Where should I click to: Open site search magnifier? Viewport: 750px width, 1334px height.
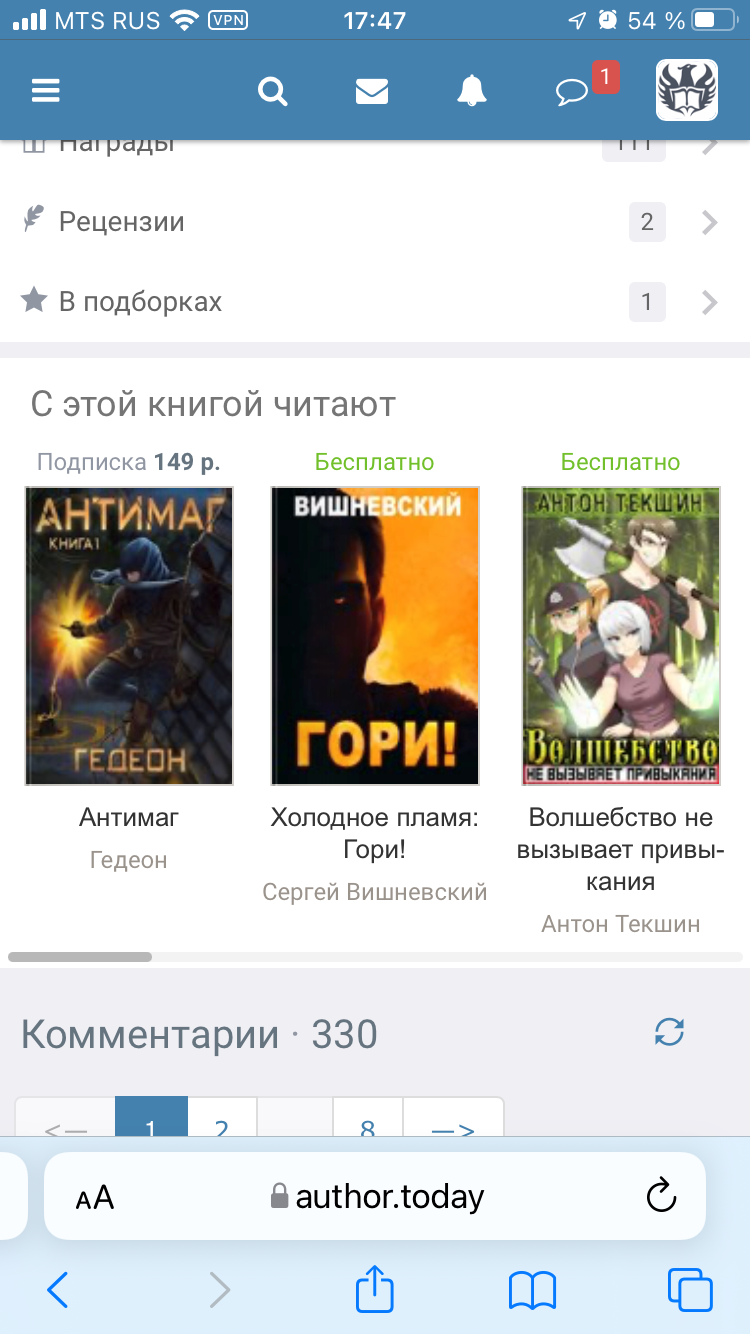click(x=272, y=91)
